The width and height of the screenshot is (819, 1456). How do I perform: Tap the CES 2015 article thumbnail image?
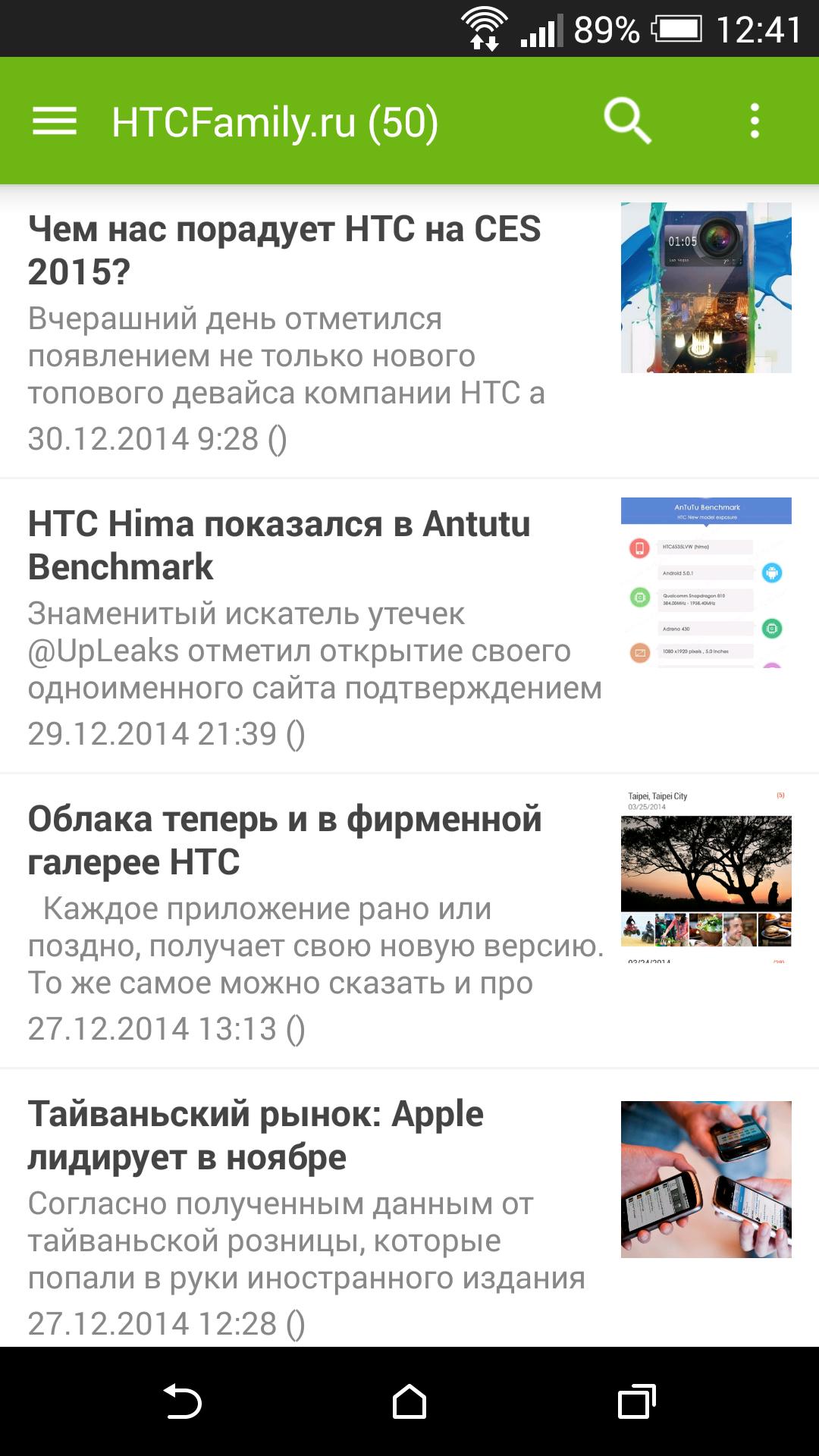tap(705, 288)
